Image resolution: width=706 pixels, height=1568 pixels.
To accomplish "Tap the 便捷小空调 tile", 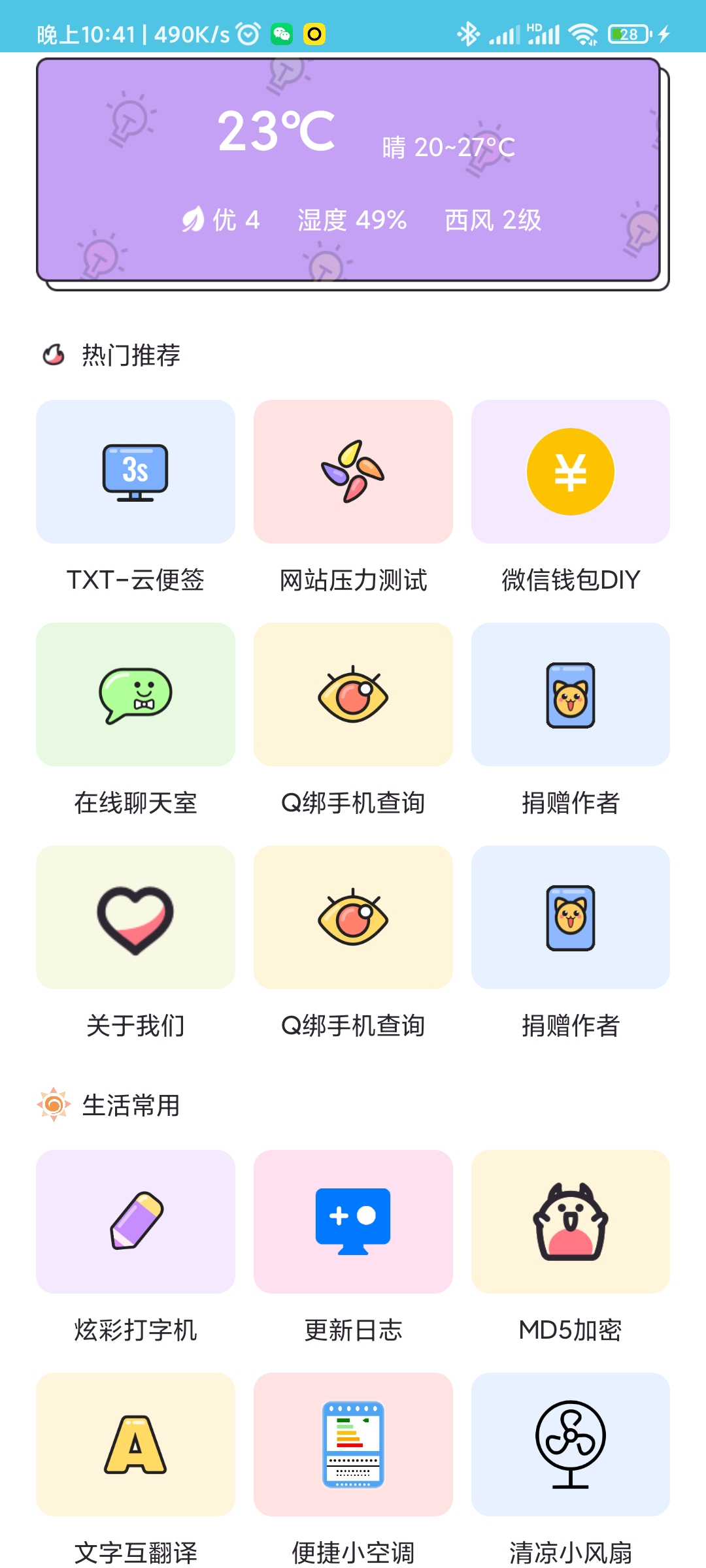I will (353, 1445).
